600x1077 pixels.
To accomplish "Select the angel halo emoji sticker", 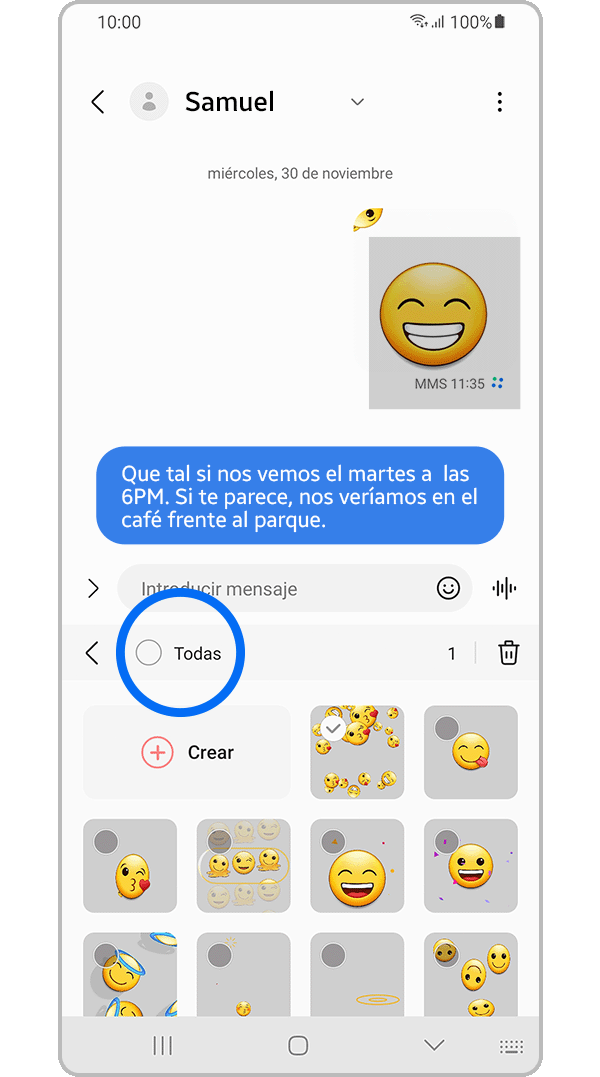I will coord(130,975).
